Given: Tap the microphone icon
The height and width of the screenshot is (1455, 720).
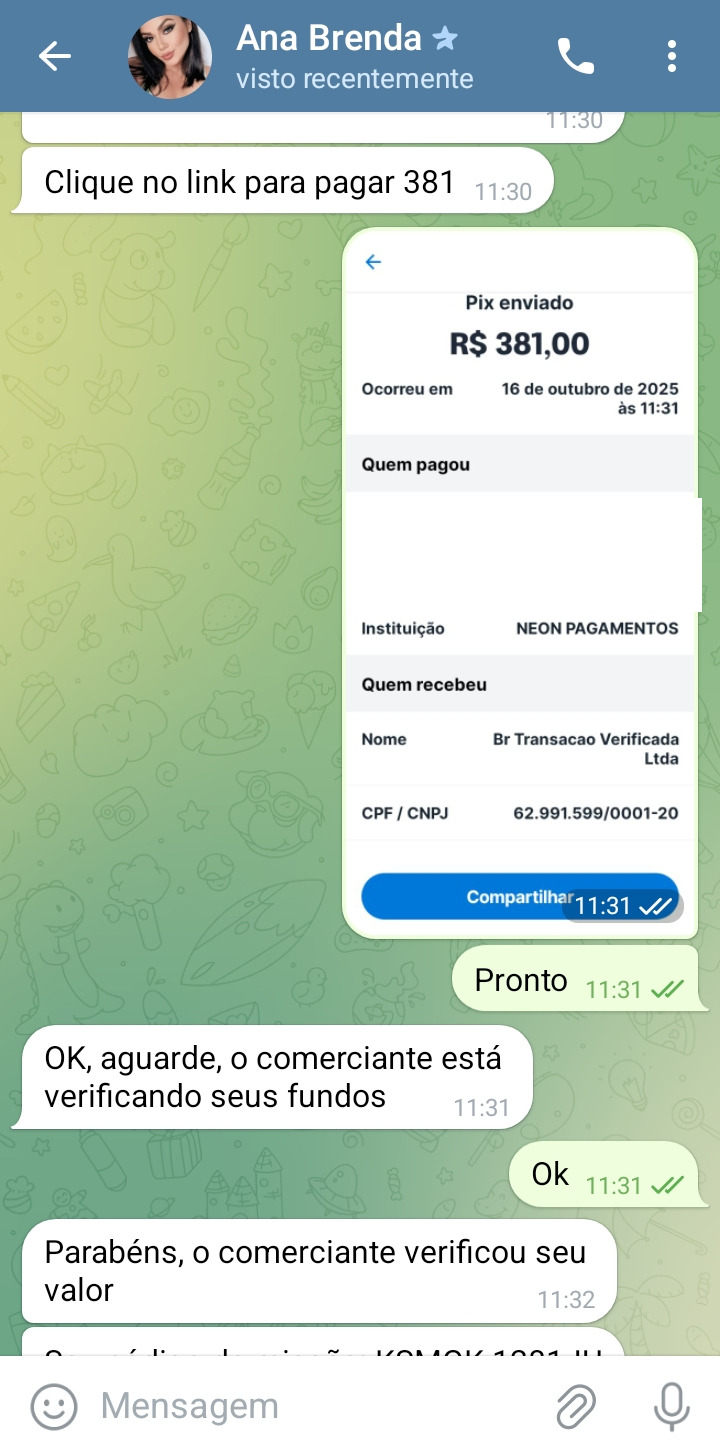Looking at the screenshot, I should pos(671,1406).
